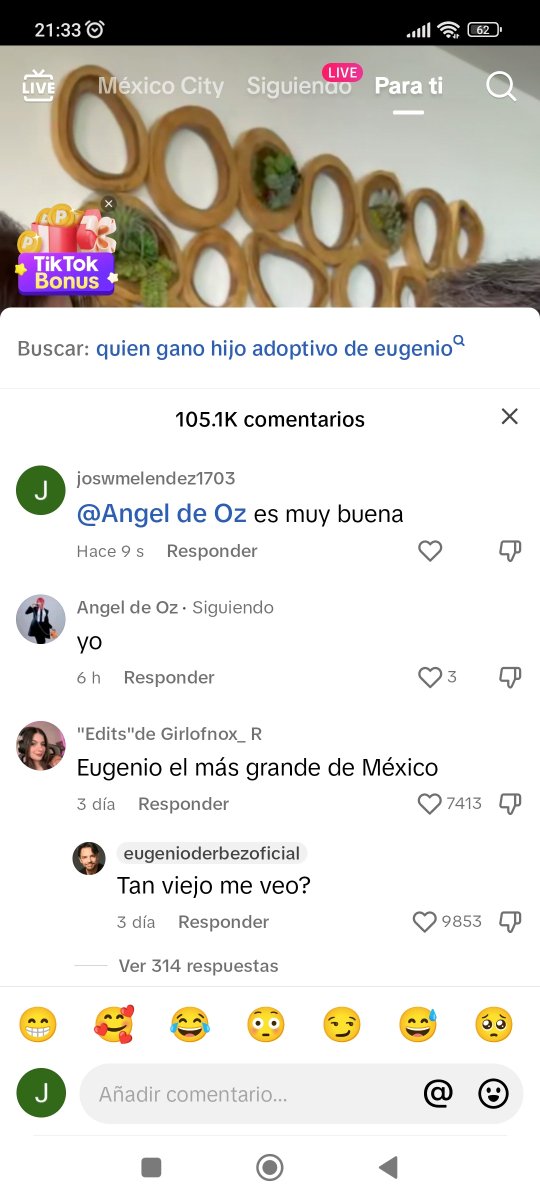540x1200 pixels.
Task: Switch to the México City tab
Action: 161,86
